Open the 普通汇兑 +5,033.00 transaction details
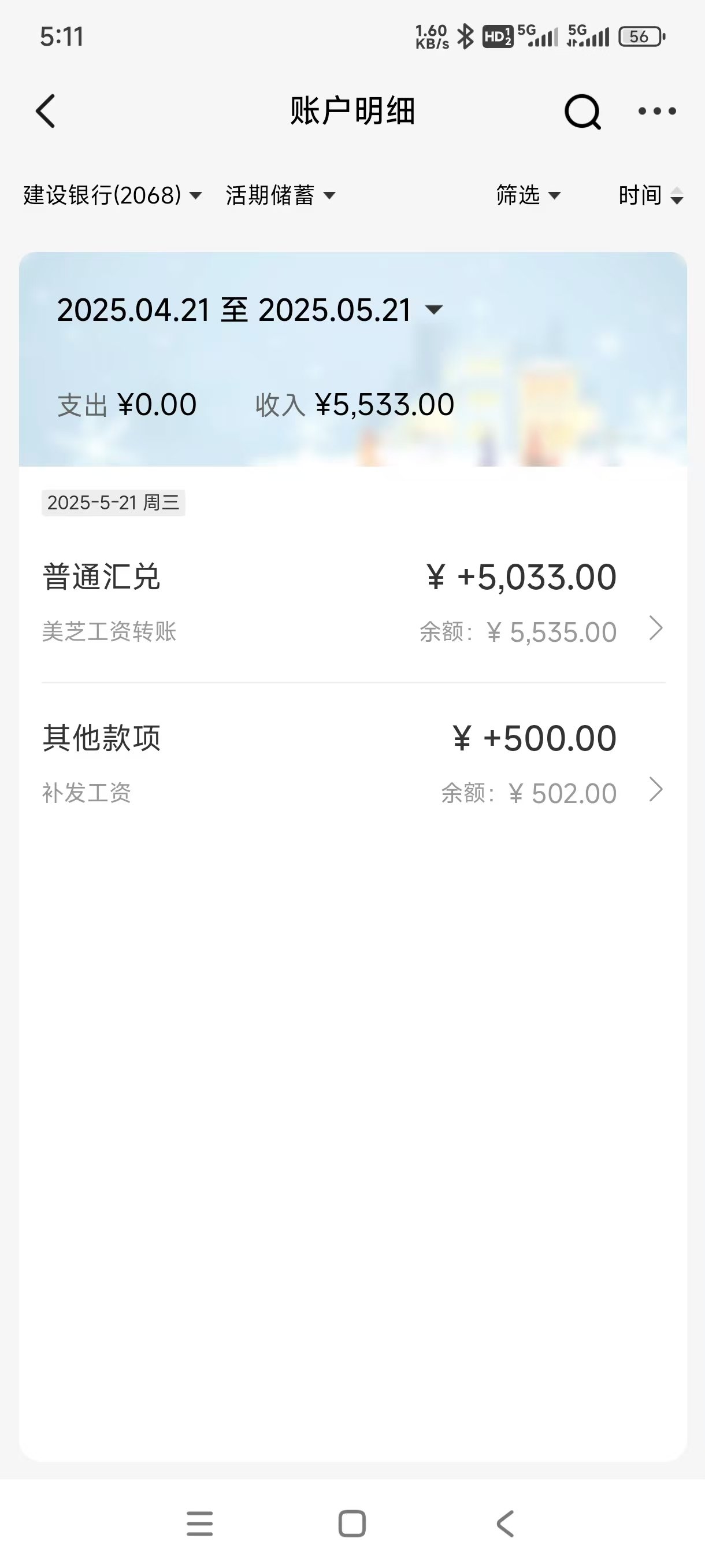 [x=353, y=602]
